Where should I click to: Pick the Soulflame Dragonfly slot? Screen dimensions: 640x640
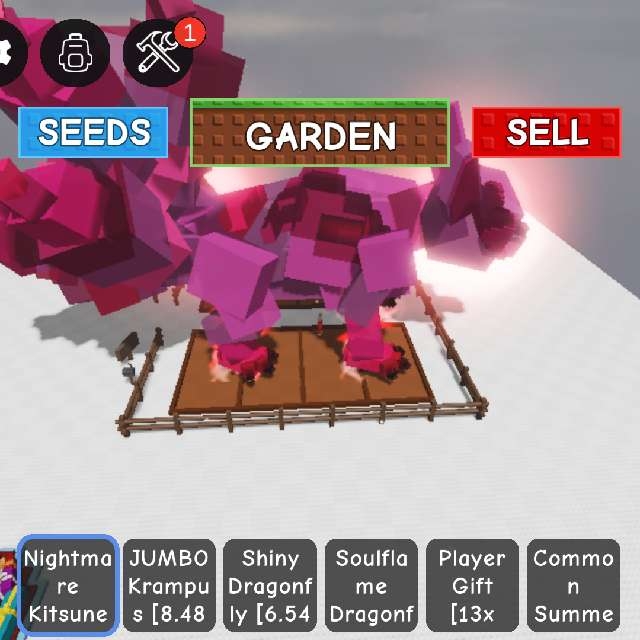(x=371, y=586)
